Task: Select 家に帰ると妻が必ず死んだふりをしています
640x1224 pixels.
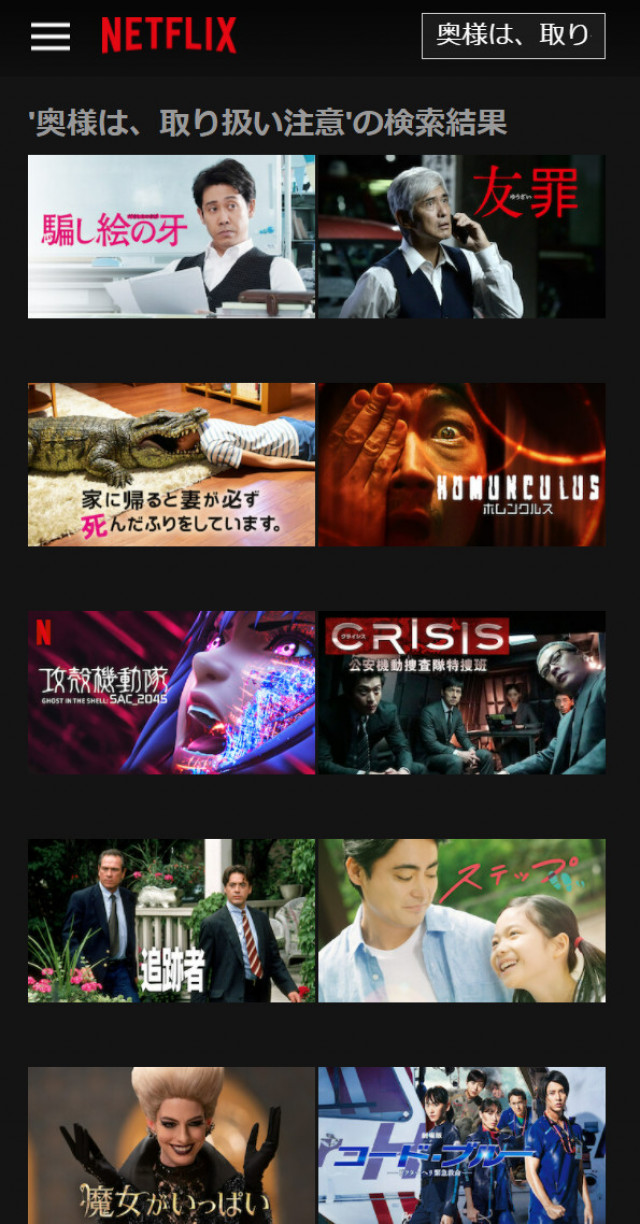Action: 171,464
